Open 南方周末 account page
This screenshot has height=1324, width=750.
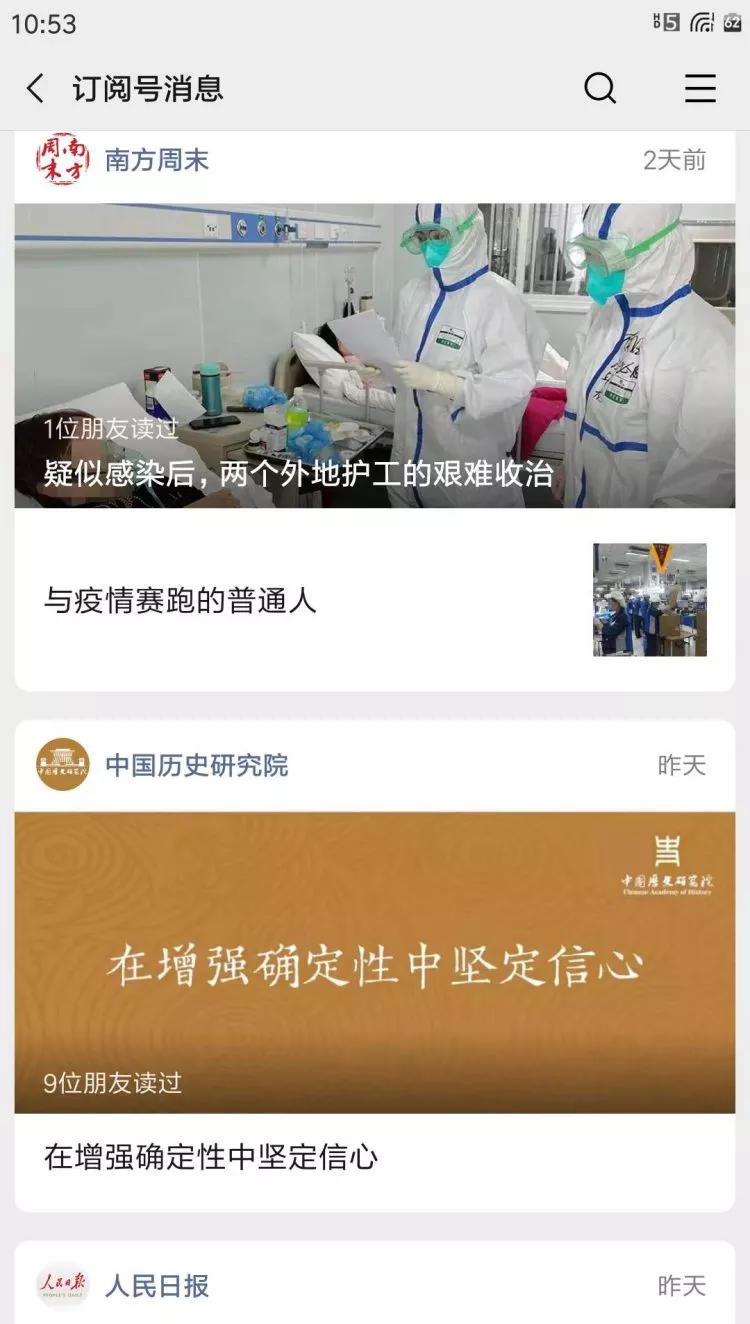click(x=156, y=160)
